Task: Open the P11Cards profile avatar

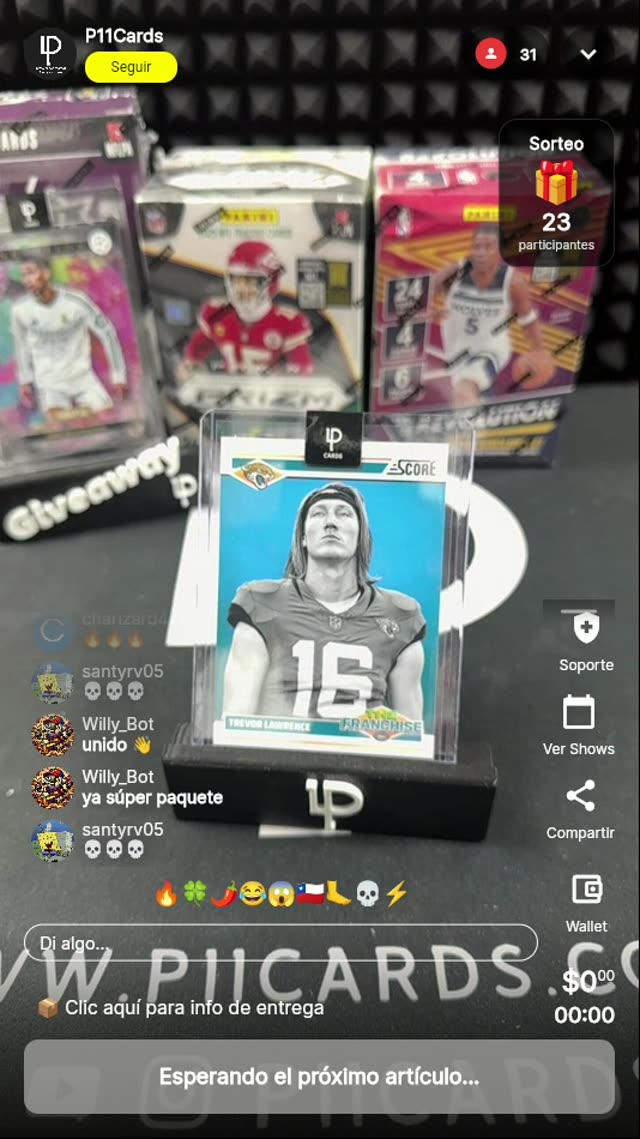Action: coord(50,53)
